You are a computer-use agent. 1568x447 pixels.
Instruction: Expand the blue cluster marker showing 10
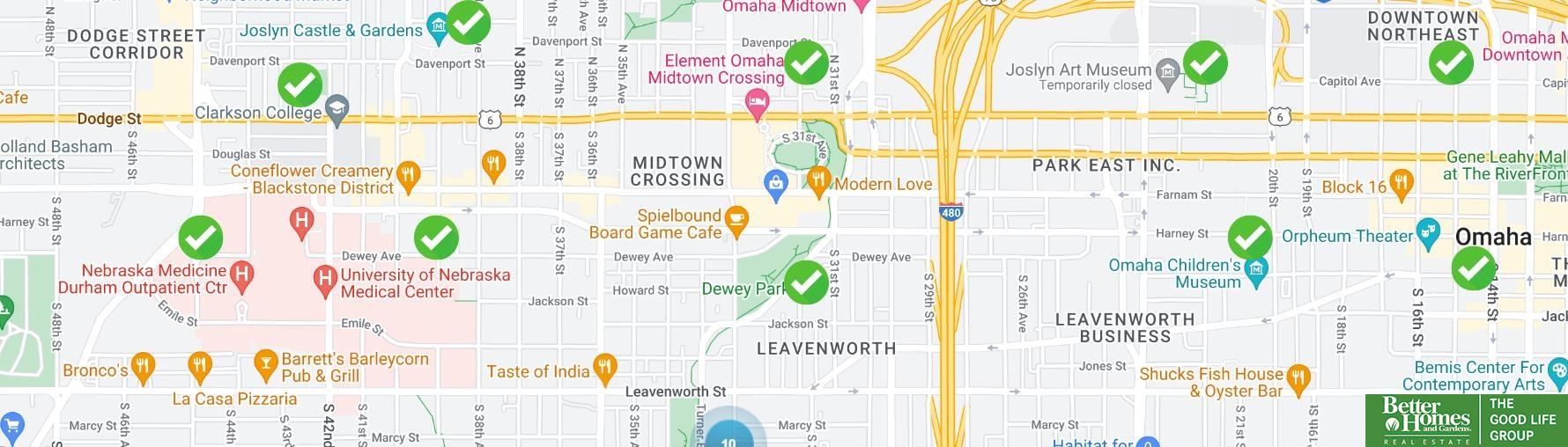tap(729, 437)
